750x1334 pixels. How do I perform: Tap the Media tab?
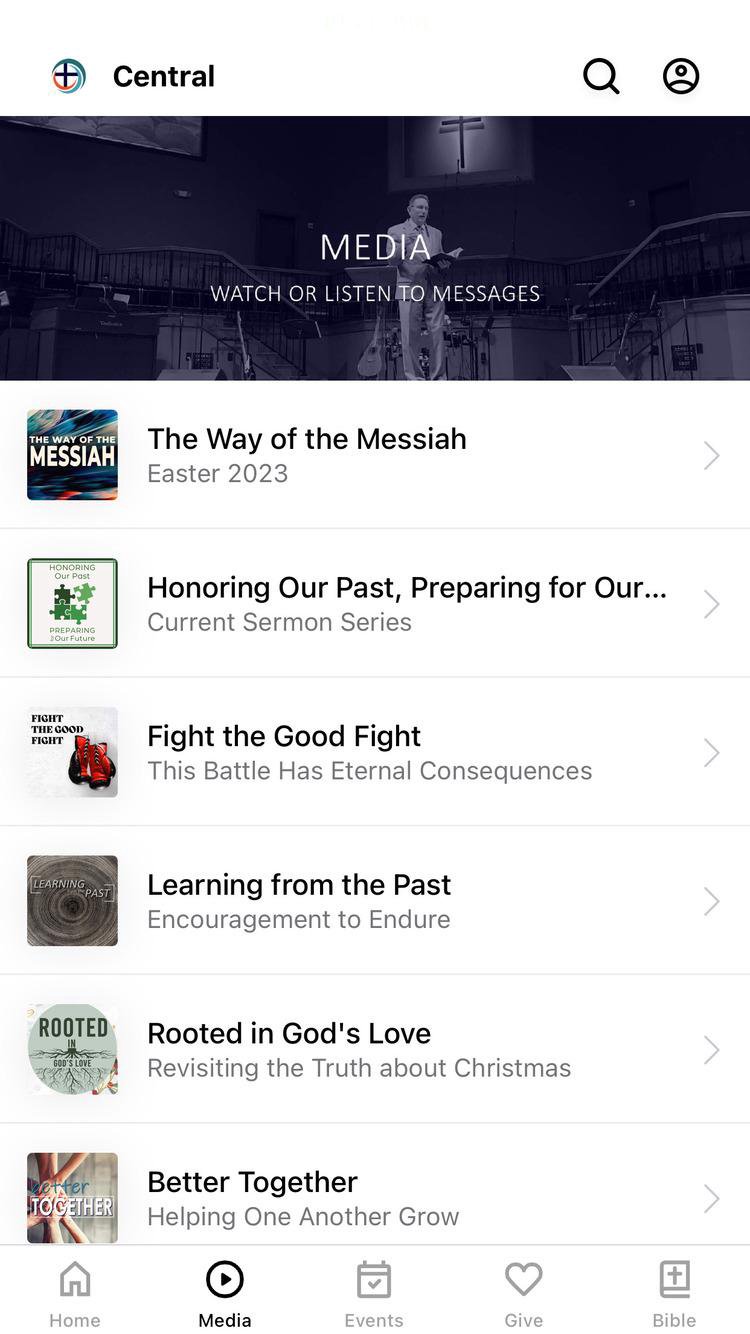pyautogui.click(x=225, y=1293)
